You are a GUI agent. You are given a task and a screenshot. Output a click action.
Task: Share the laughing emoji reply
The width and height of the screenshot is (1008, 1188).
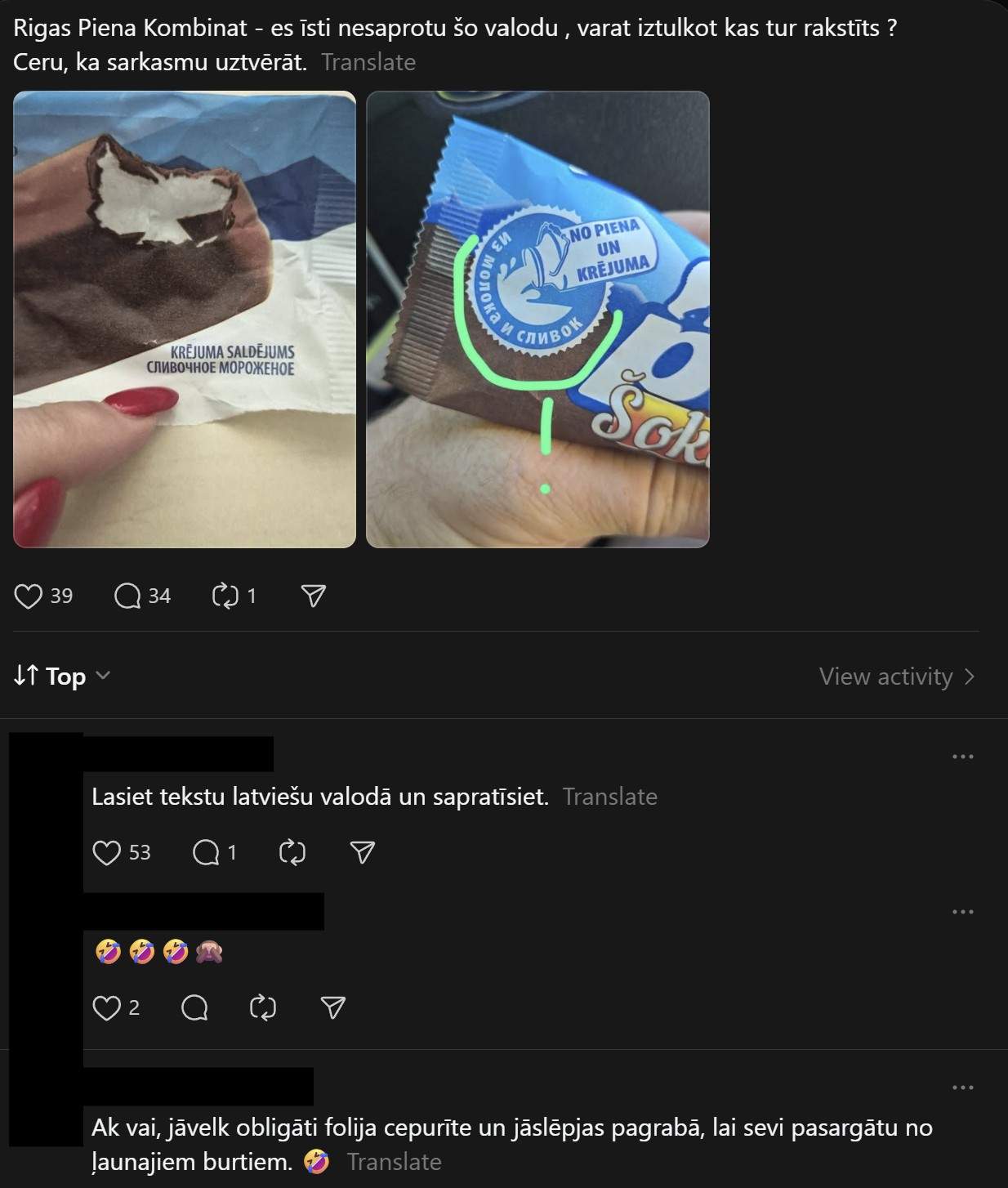click(333, 1008)
